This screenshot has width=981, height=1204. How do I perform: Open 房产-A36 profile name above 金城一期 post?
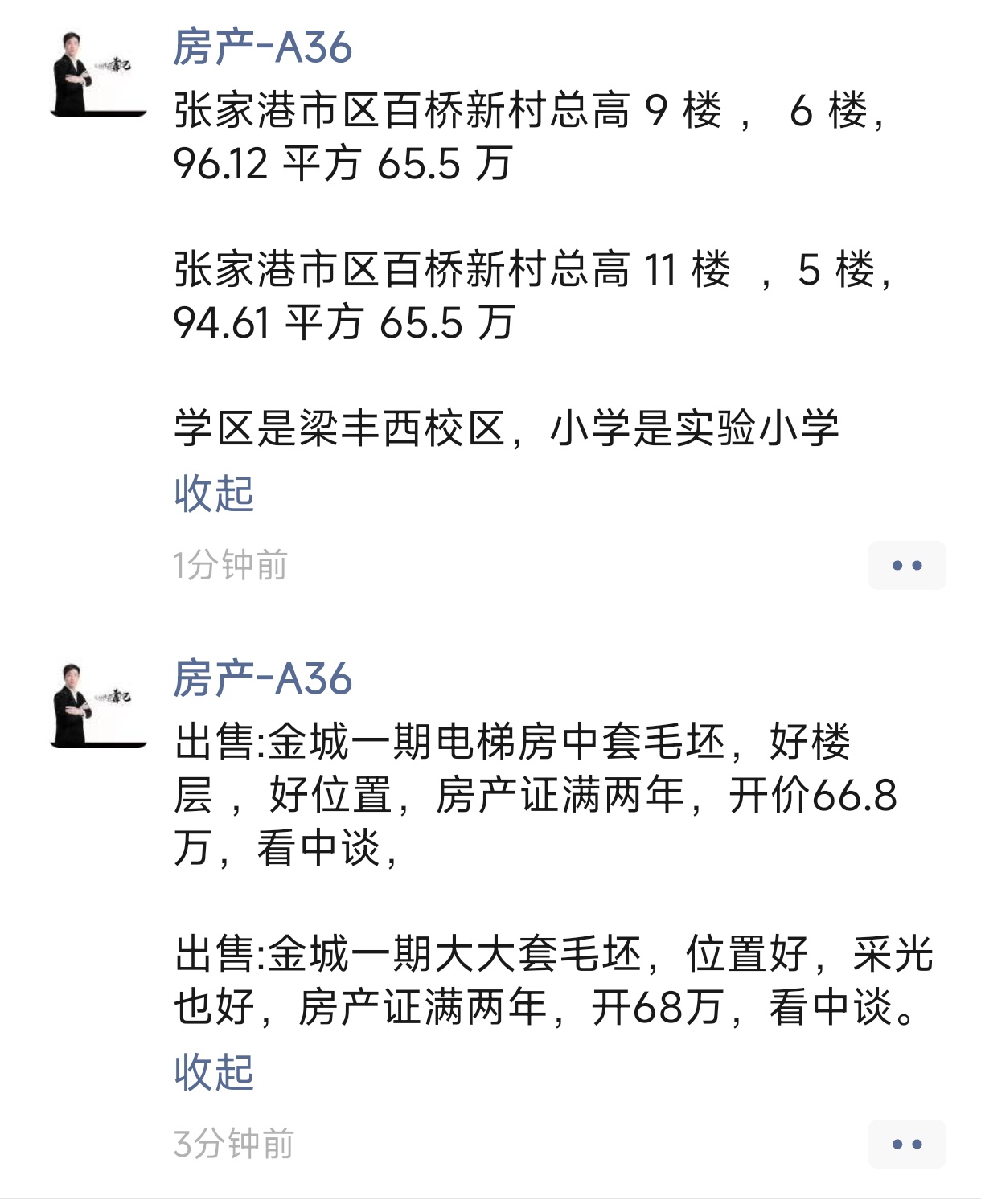click(263, 679)
